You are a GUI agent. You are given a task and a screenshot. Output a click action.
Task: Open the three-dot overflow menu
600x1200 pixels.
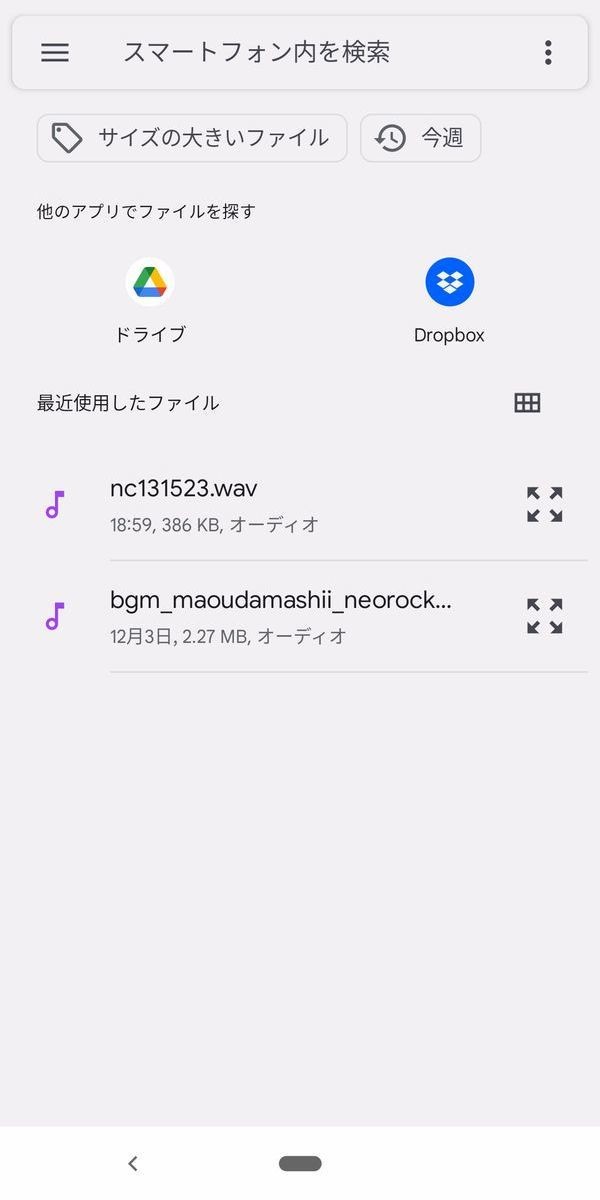click(548, 53)
